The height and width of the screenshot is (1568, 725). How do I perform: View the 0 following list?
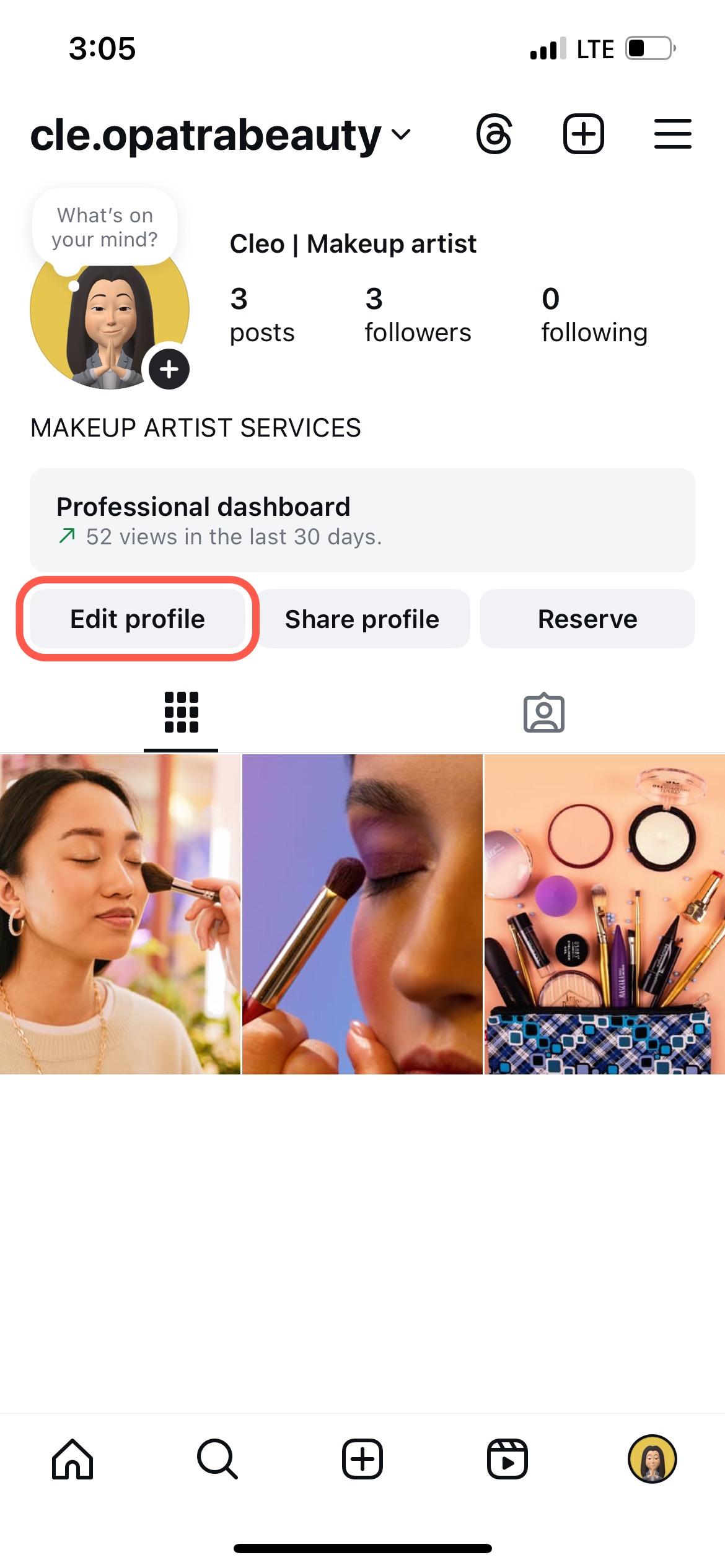pos(594,315)
